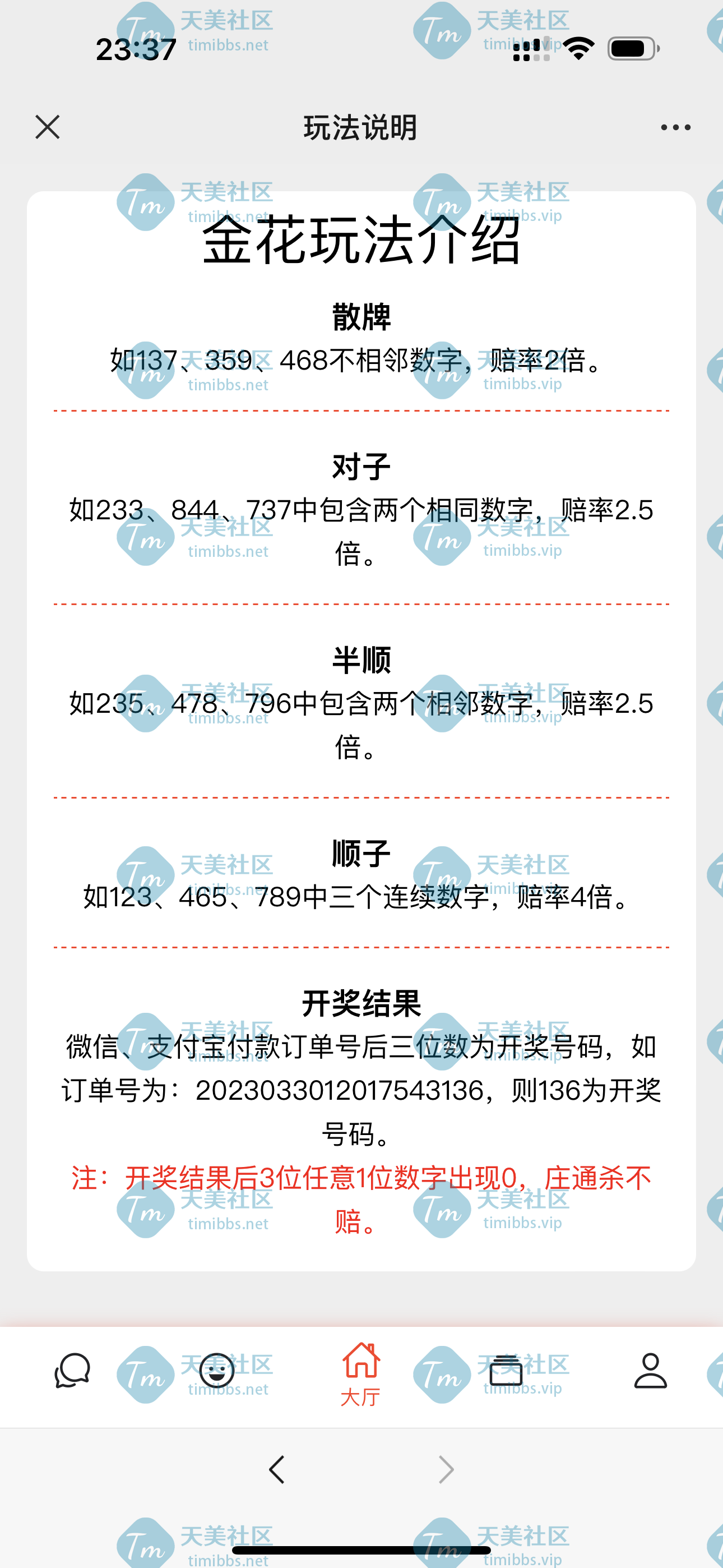This screenshot has height=1568, width=723.
Task: Switch to the smiley face tab
Action: [x=217, y=1370]
